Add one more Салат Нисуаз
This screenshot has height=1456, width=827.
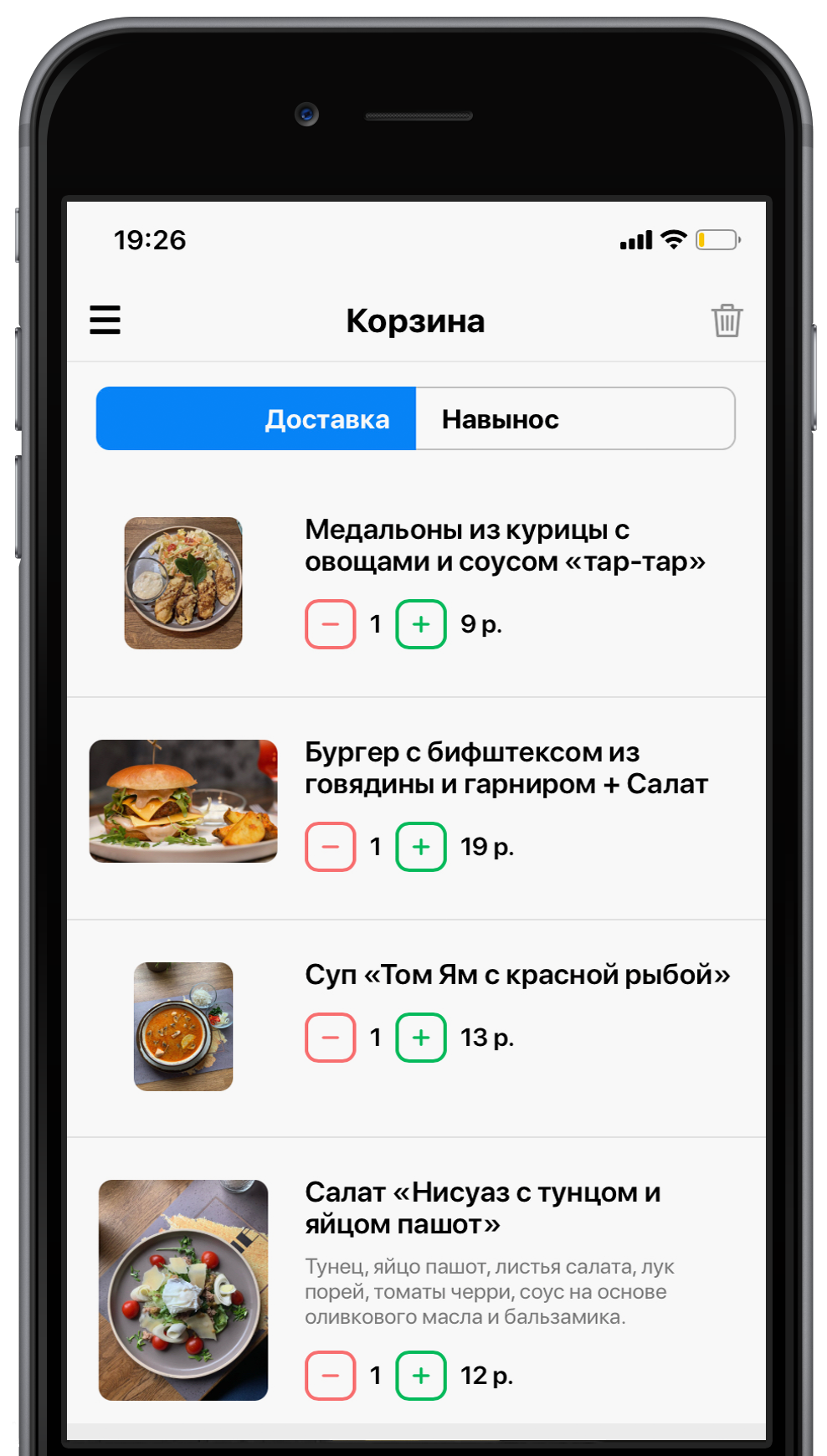pyautogui.click(x=421, y=1376)
